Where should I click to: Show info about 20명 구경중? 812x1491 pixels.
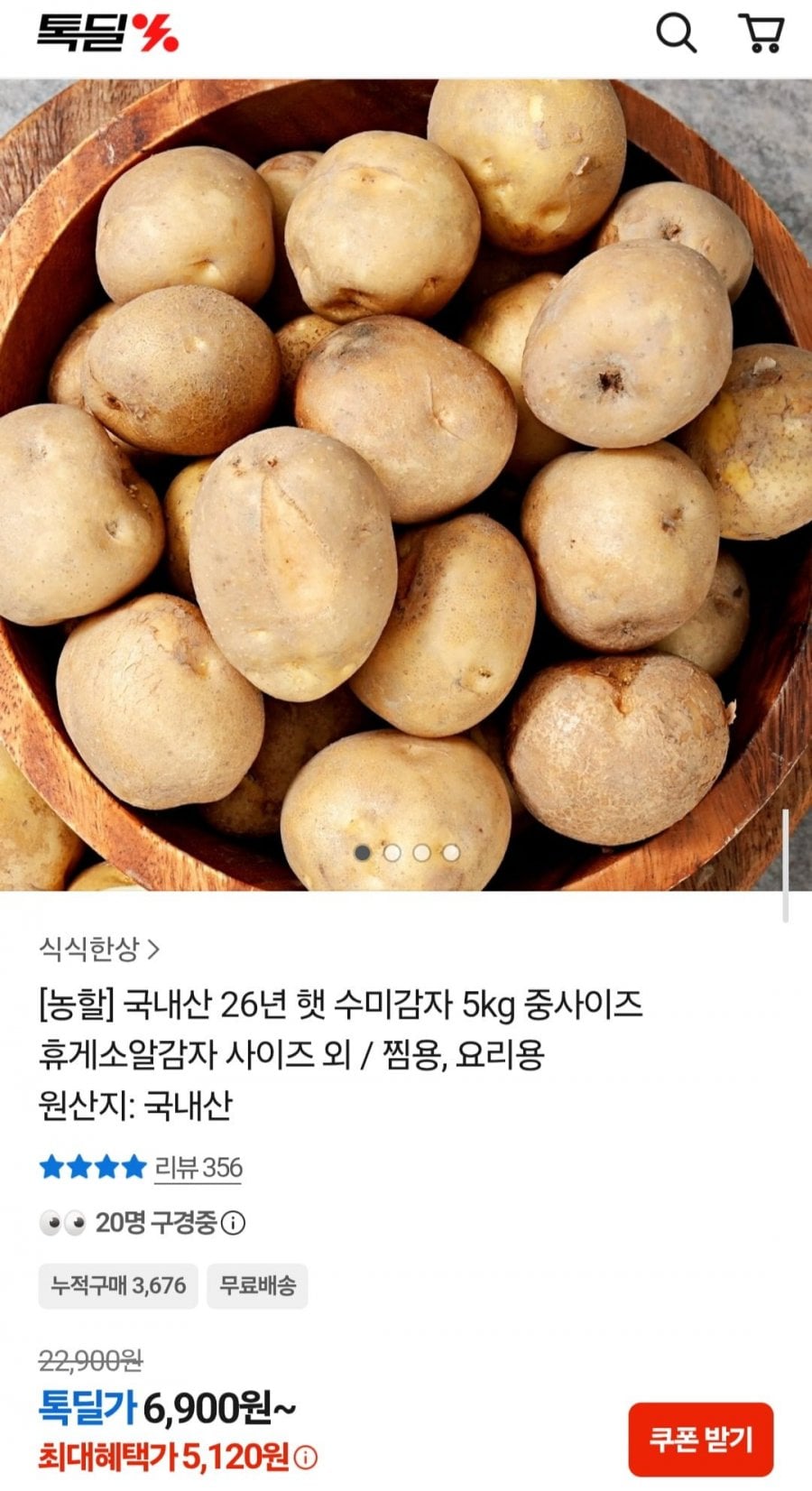(234, 1223)
